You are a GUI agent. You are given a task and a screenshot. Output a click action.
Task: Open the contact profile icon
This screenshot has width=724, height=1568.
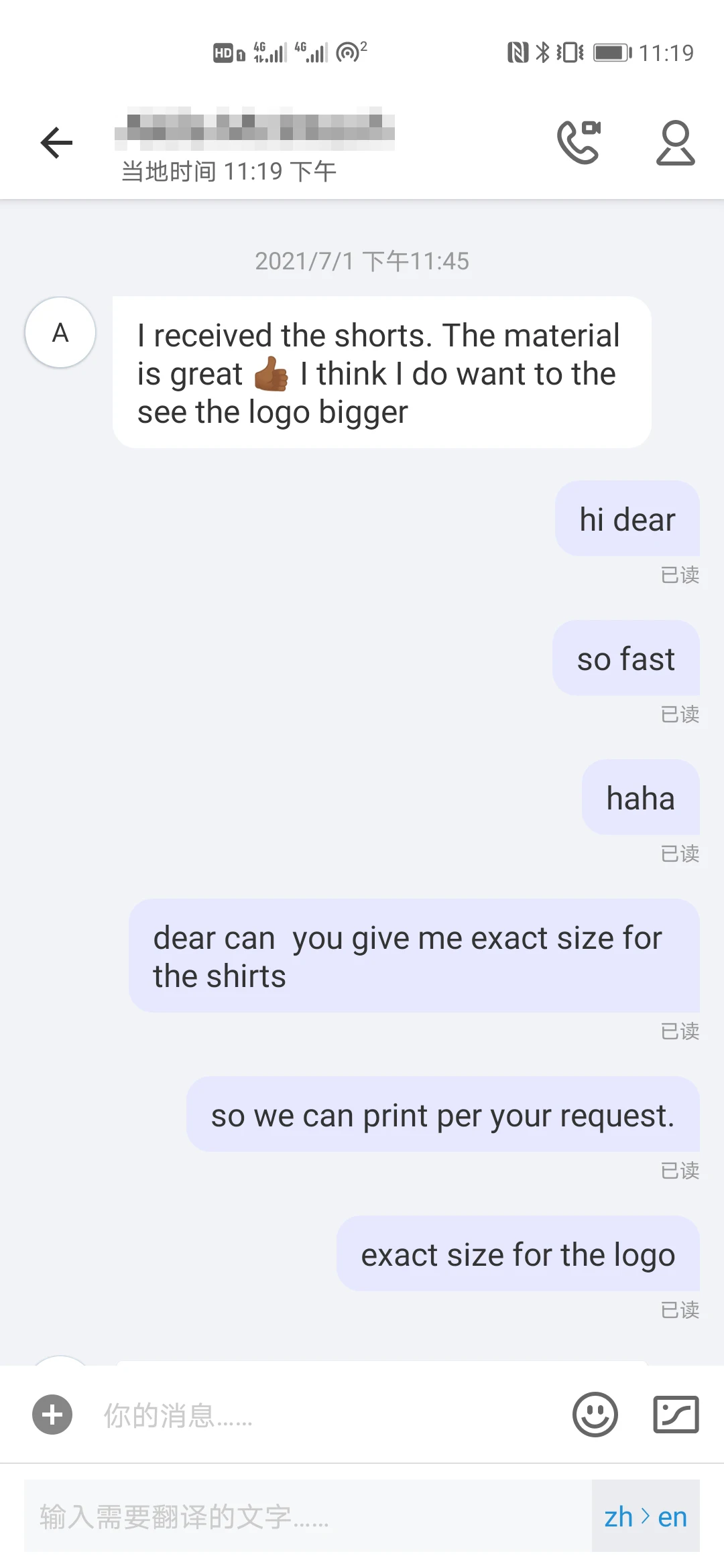coord(675,142)
